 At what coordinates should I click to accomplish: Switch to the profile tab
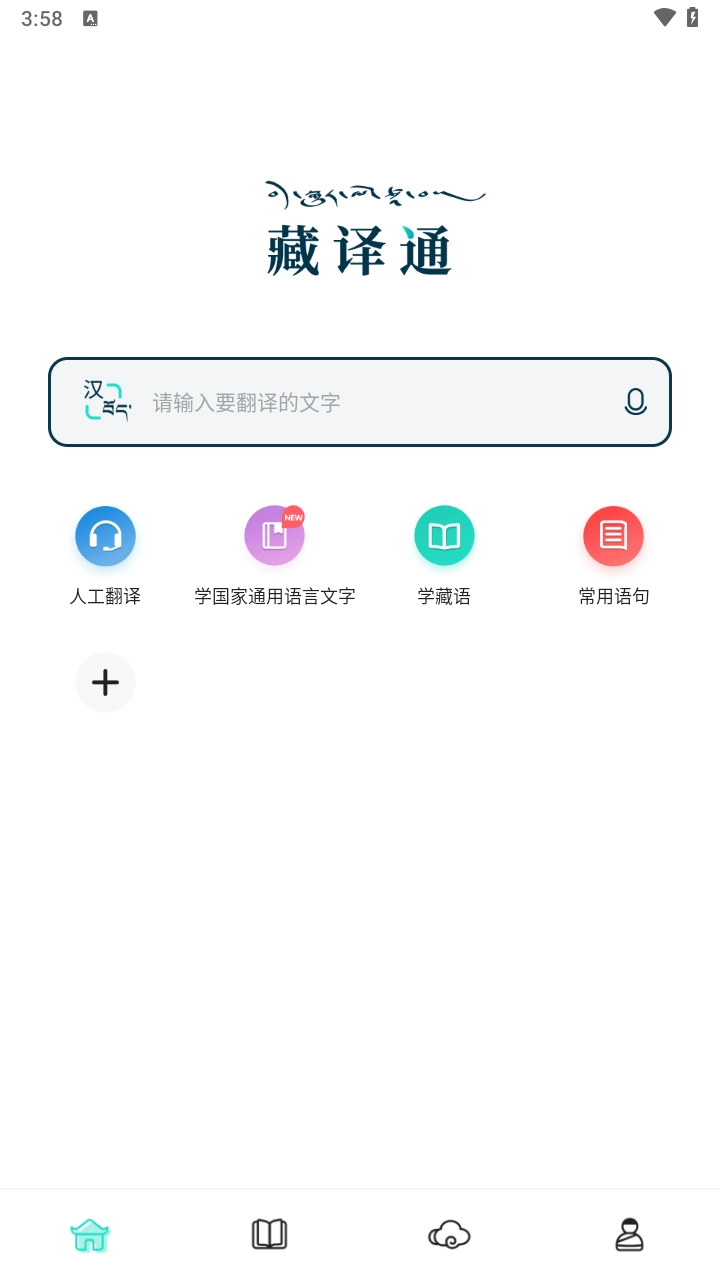tap(629, 1235)
